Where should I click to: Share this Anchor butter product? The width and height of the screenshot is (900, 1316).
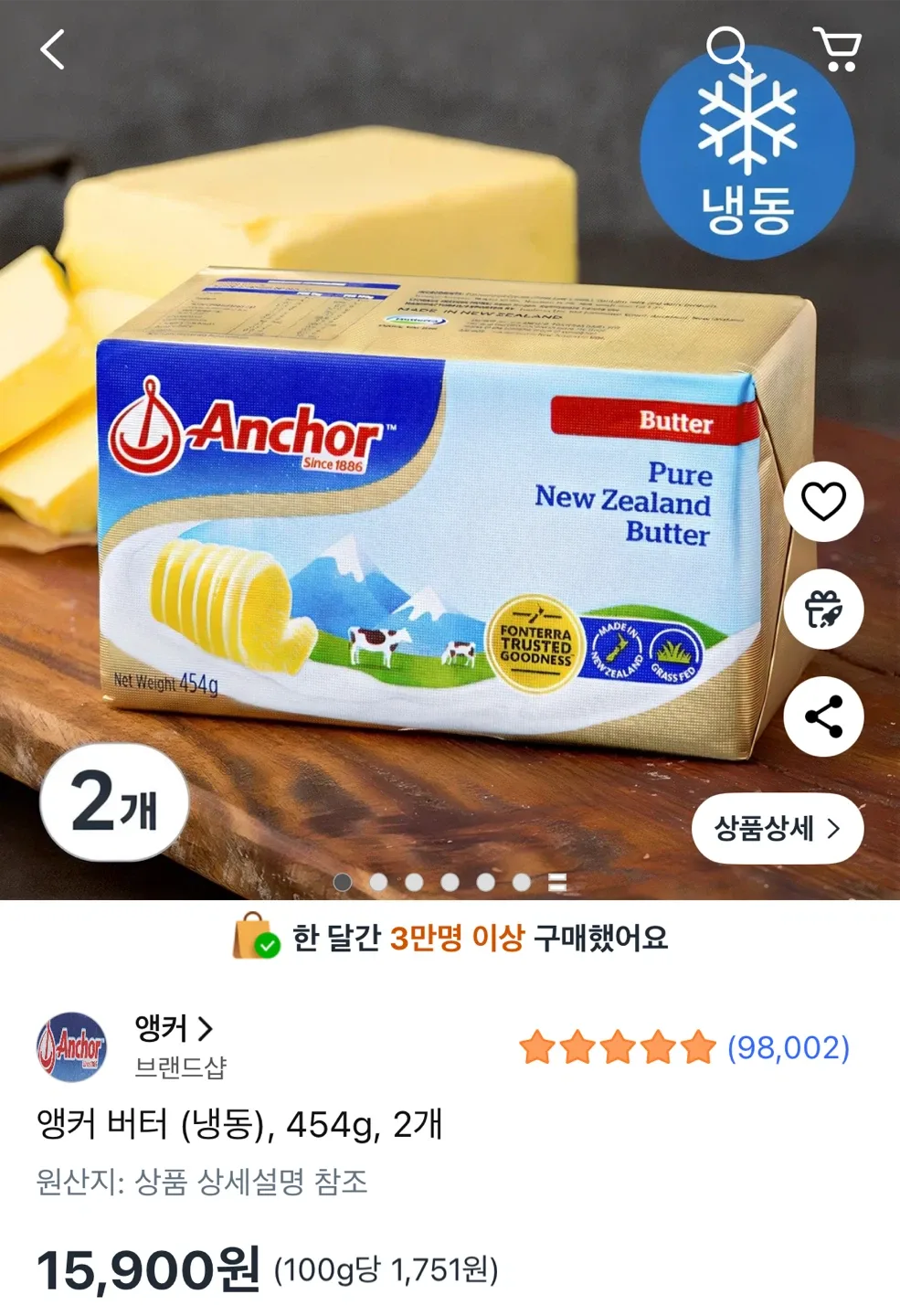[x=823, y=717]
